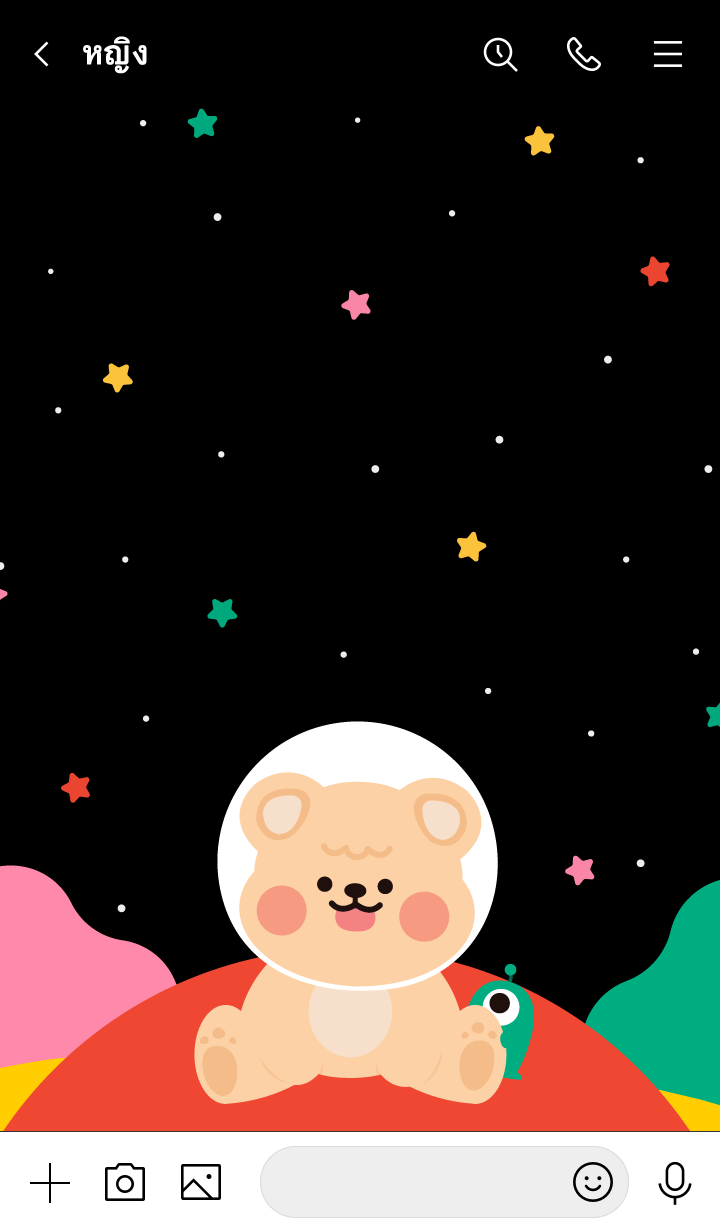Tap the message input field
The image size is (720, 1232).
410,1182
